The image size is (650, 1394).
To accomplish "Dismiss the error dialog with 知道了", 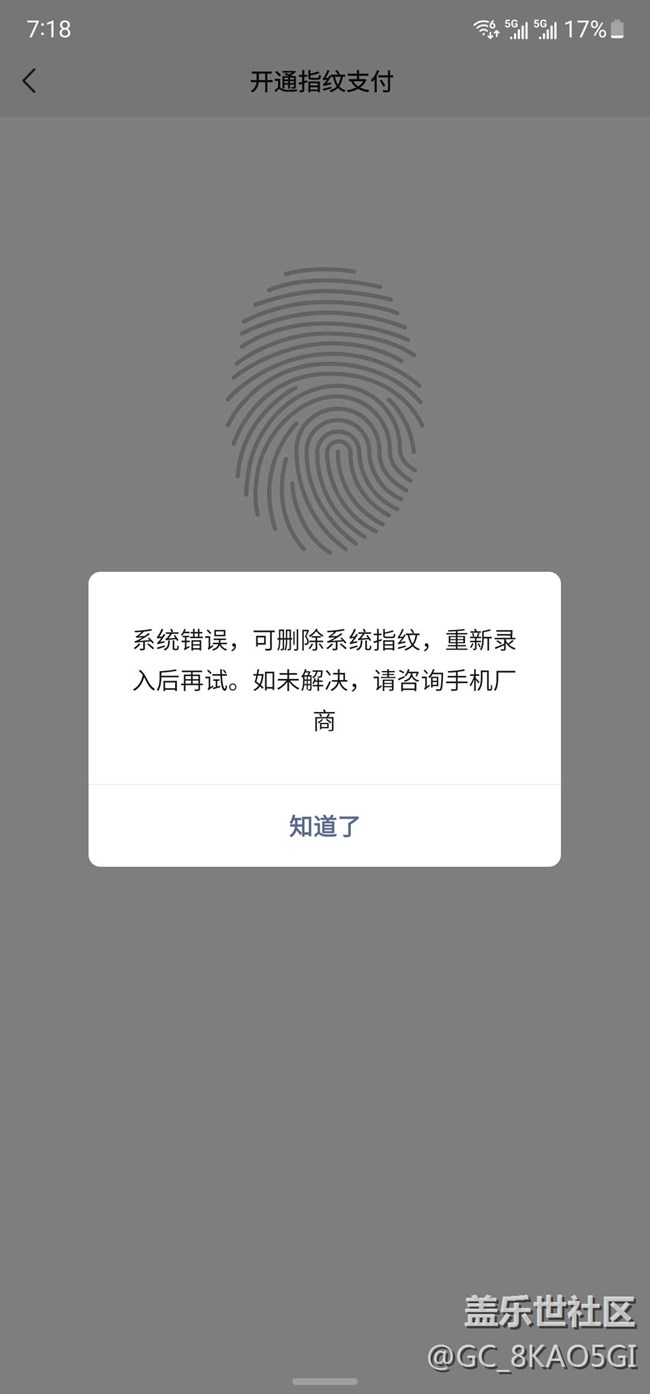I will click(324, 826).
